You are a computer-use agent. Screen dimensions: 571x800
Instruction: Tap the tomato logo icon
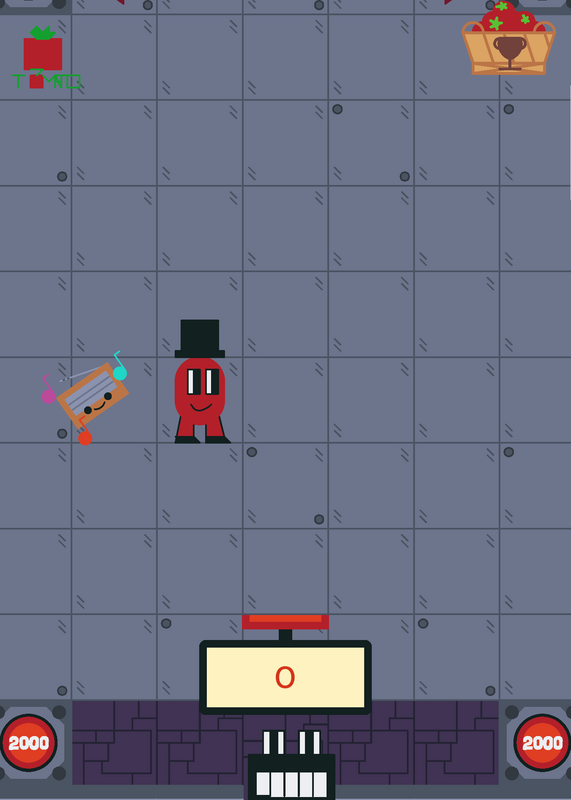click(x=46, y=58)
